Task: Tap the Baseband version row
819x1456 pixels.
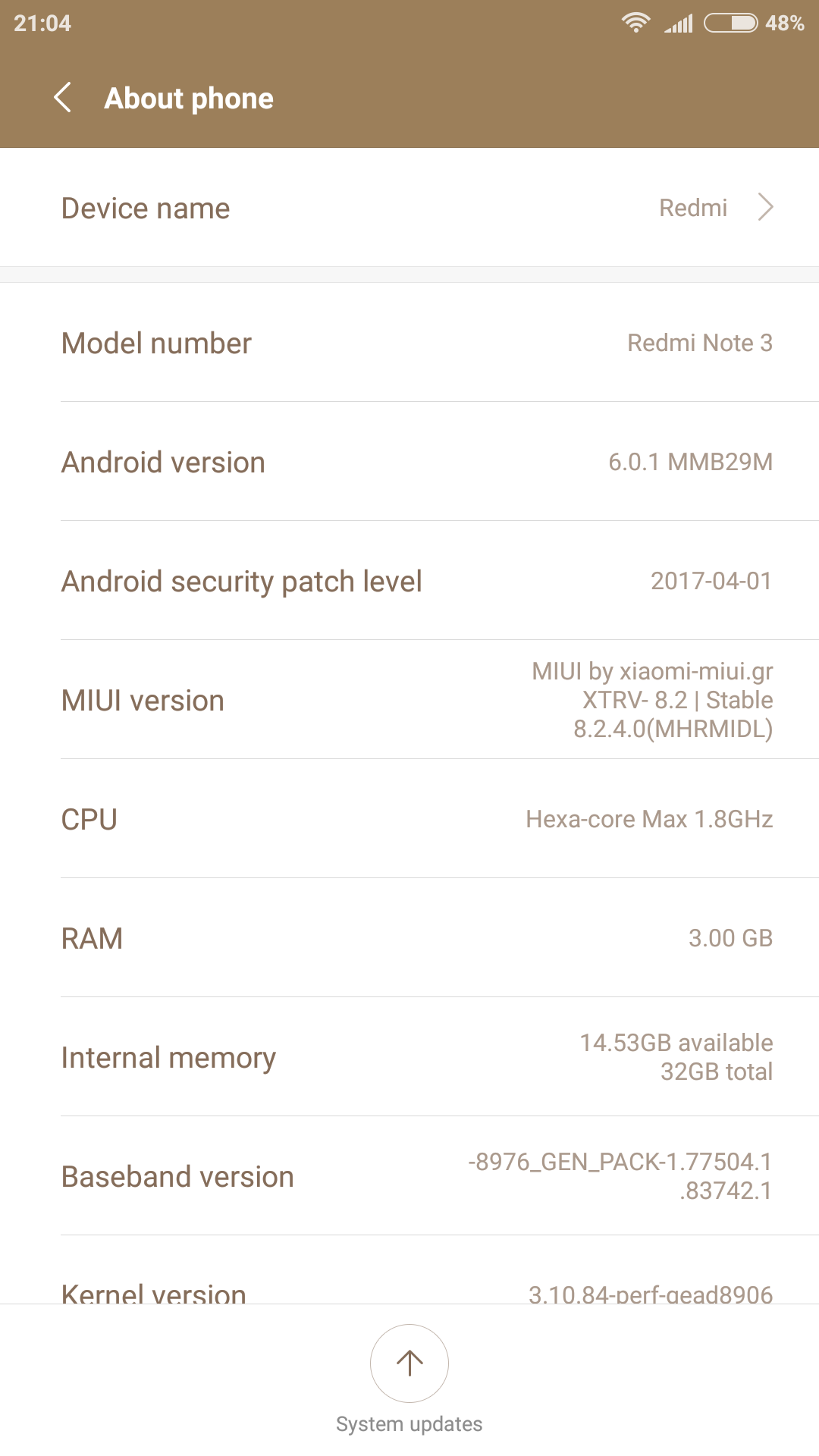Action: click(409, 1176)
